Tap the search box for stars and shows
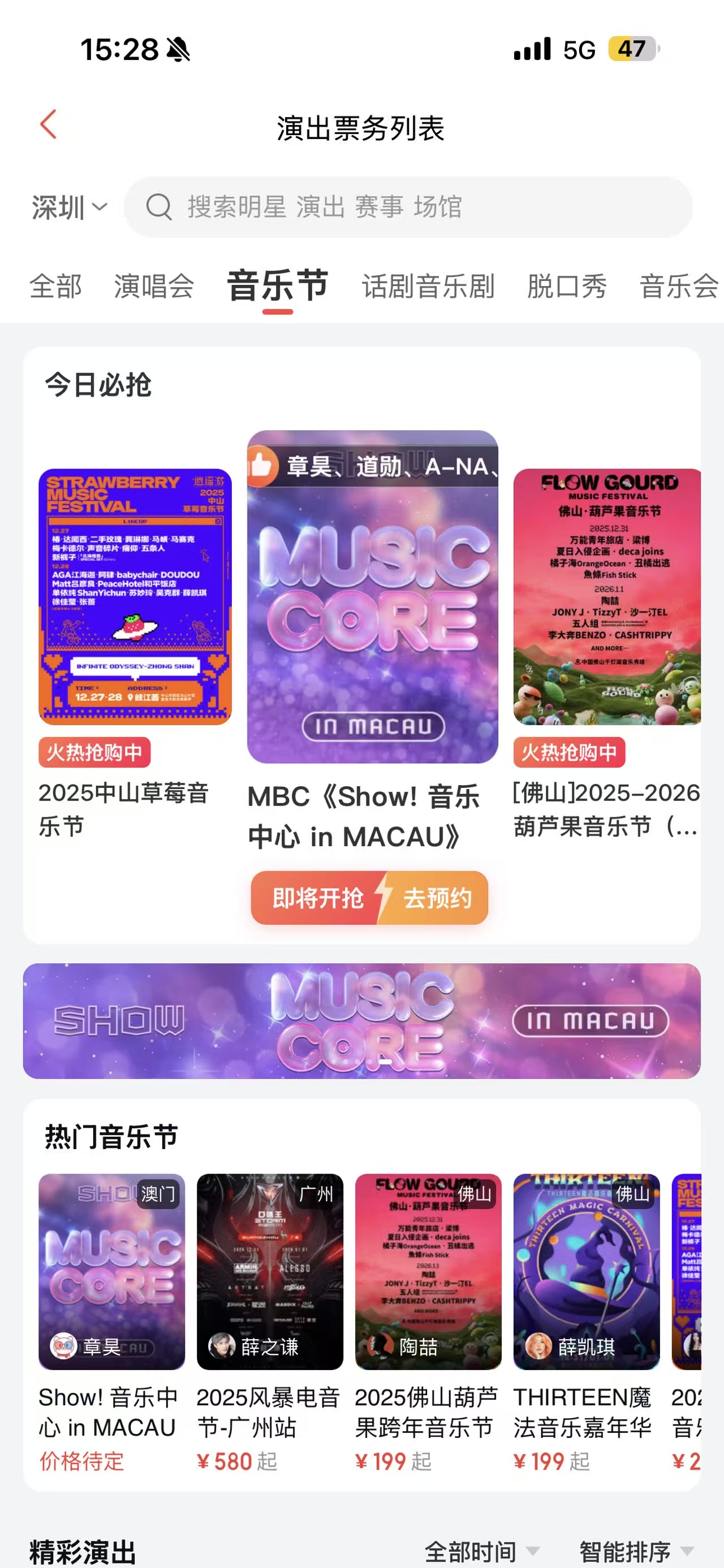 tap(408, 207)
